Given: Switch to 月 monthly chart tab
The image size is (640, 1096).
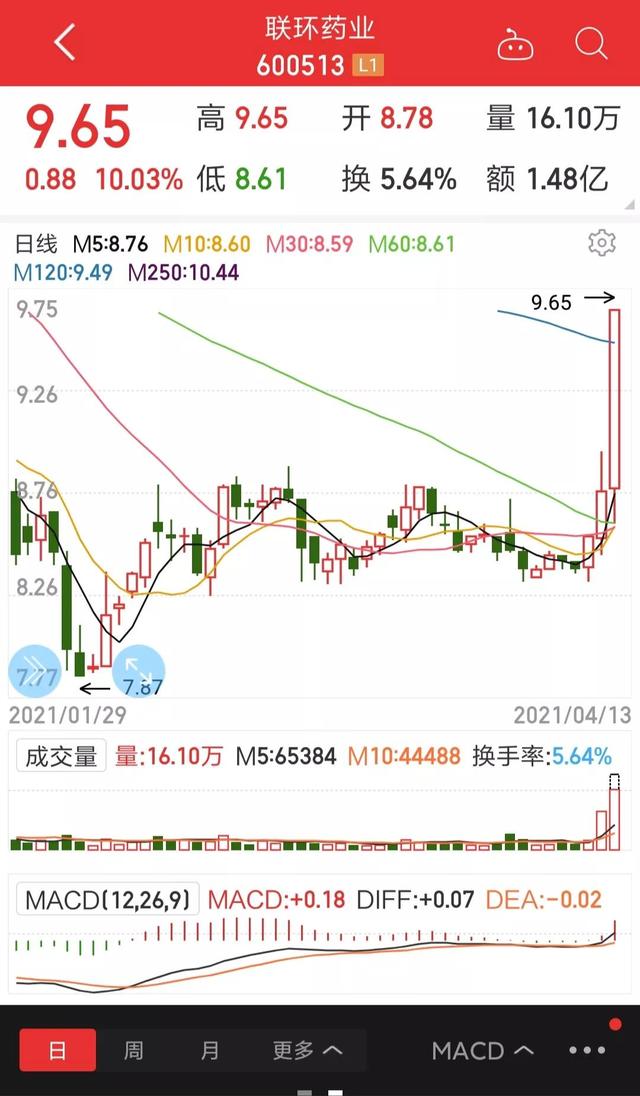Looking at the screenshot, I should [x=209, y=1050].
